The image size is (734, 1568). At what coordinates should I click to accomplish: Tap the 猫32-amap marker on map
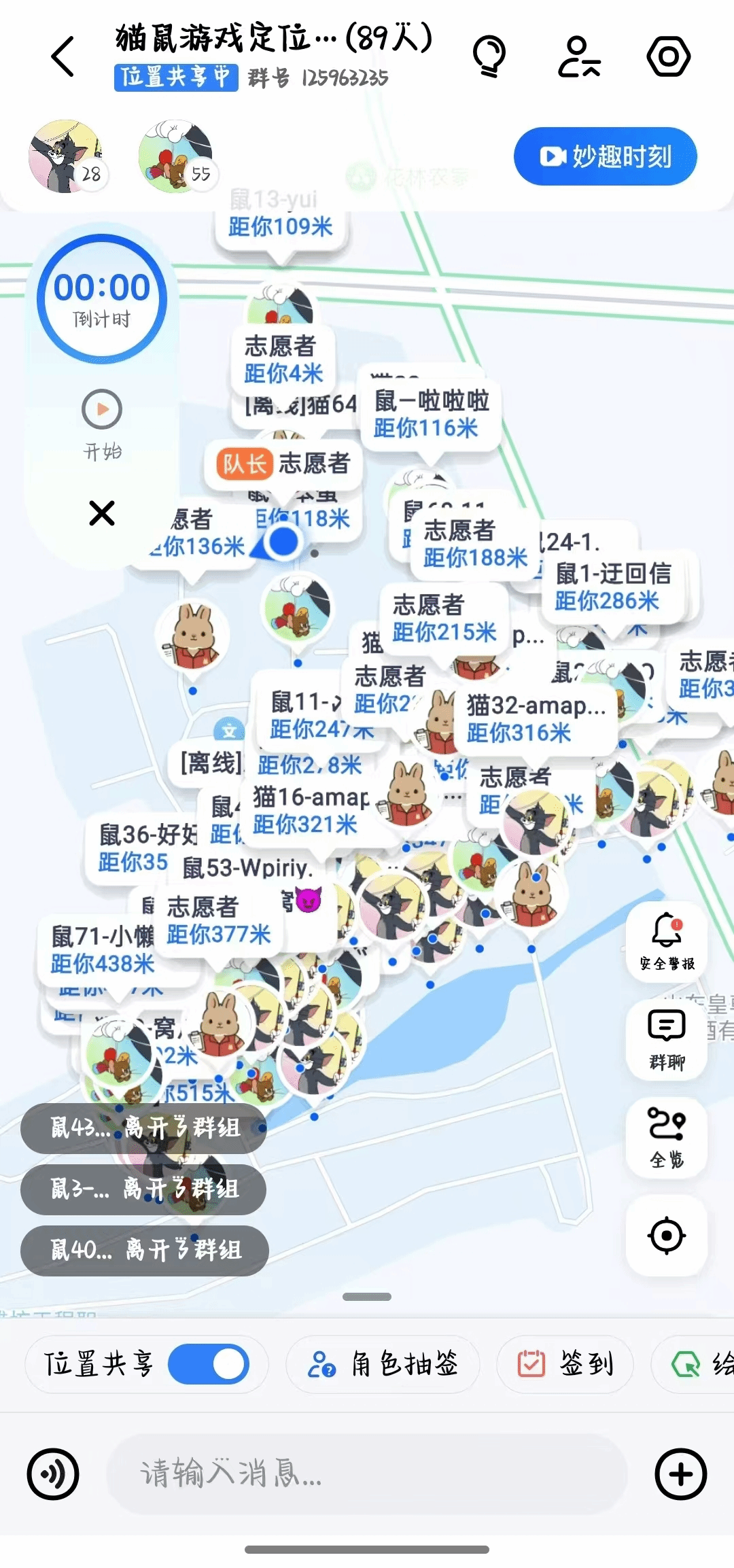(536, 719)
